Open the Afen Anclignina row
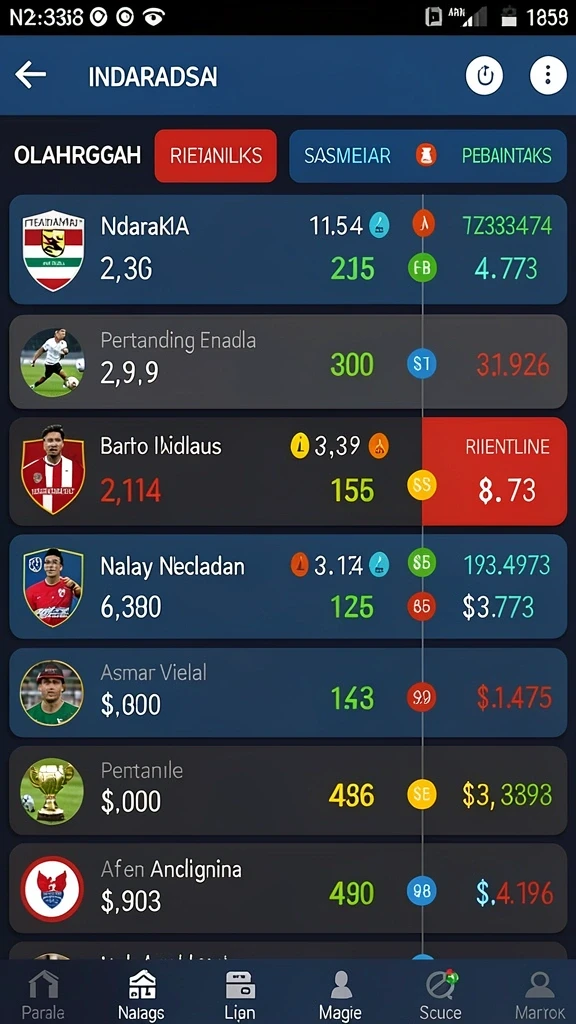Image resolution: width=576 pixels, height=1024 pixels. 288,888
